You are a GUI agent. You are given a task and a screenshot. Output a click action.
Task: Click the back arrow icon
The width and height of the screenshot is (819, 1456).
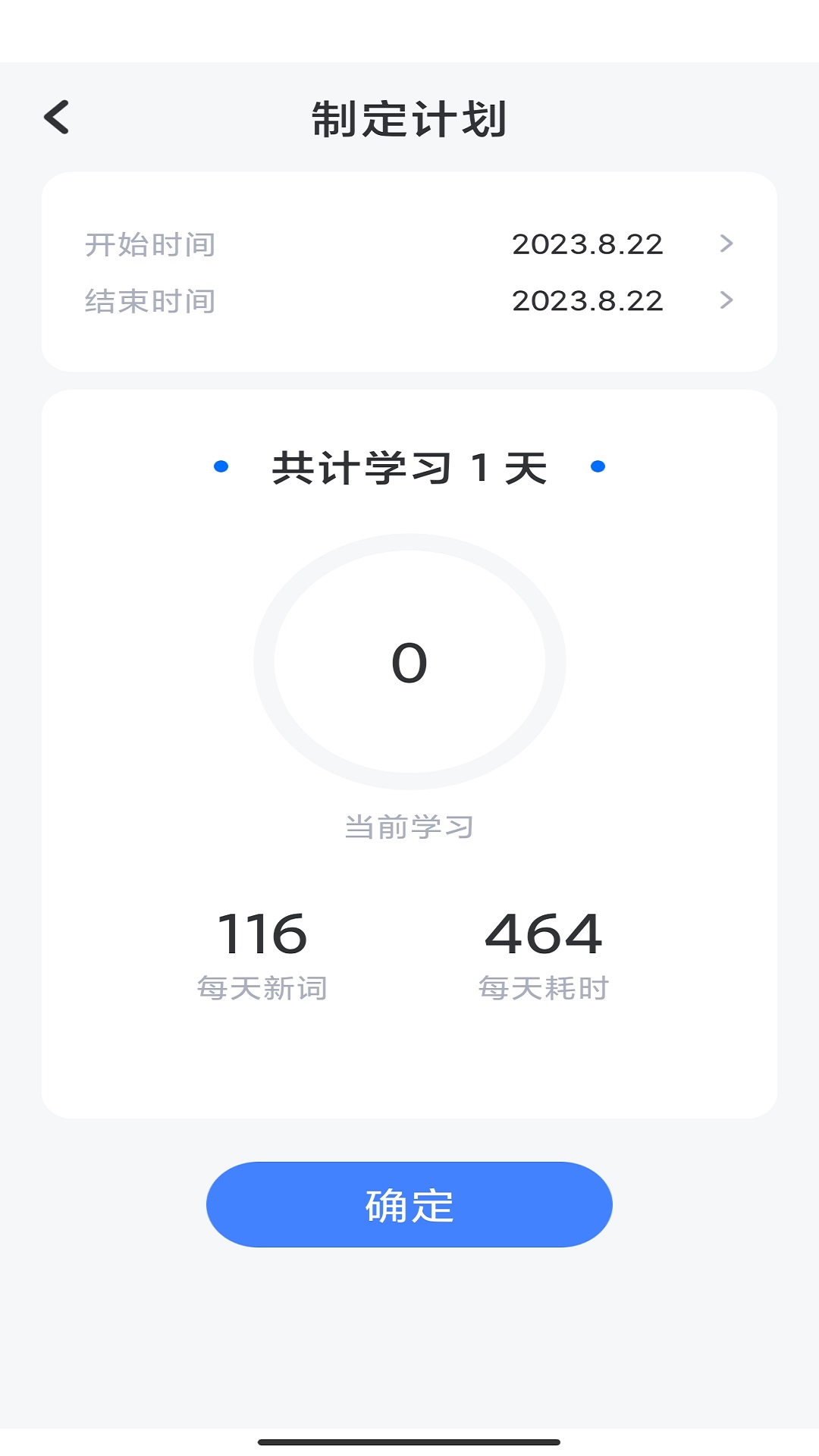pyautogui.click(x=56, y=116)
